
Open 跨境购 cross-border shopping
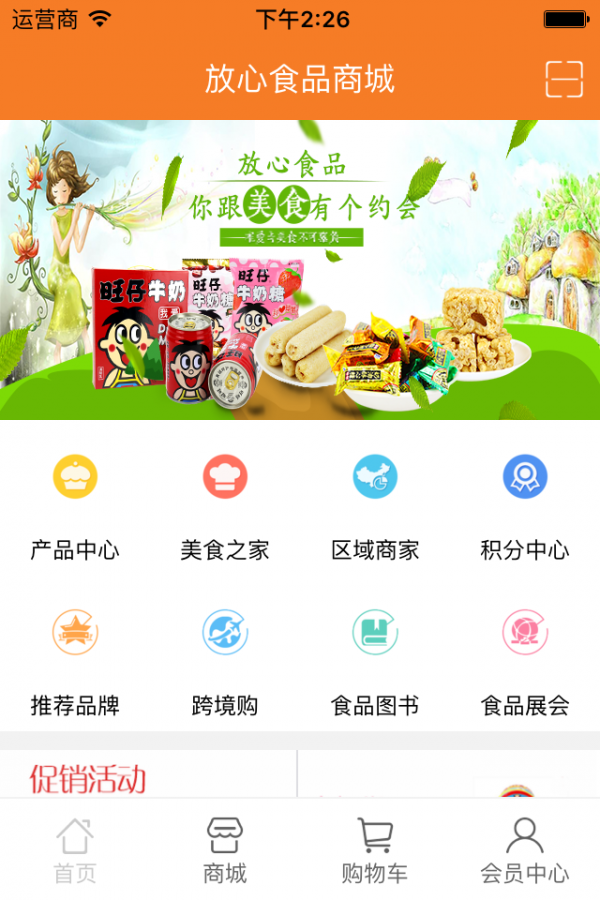click(225, 662)
